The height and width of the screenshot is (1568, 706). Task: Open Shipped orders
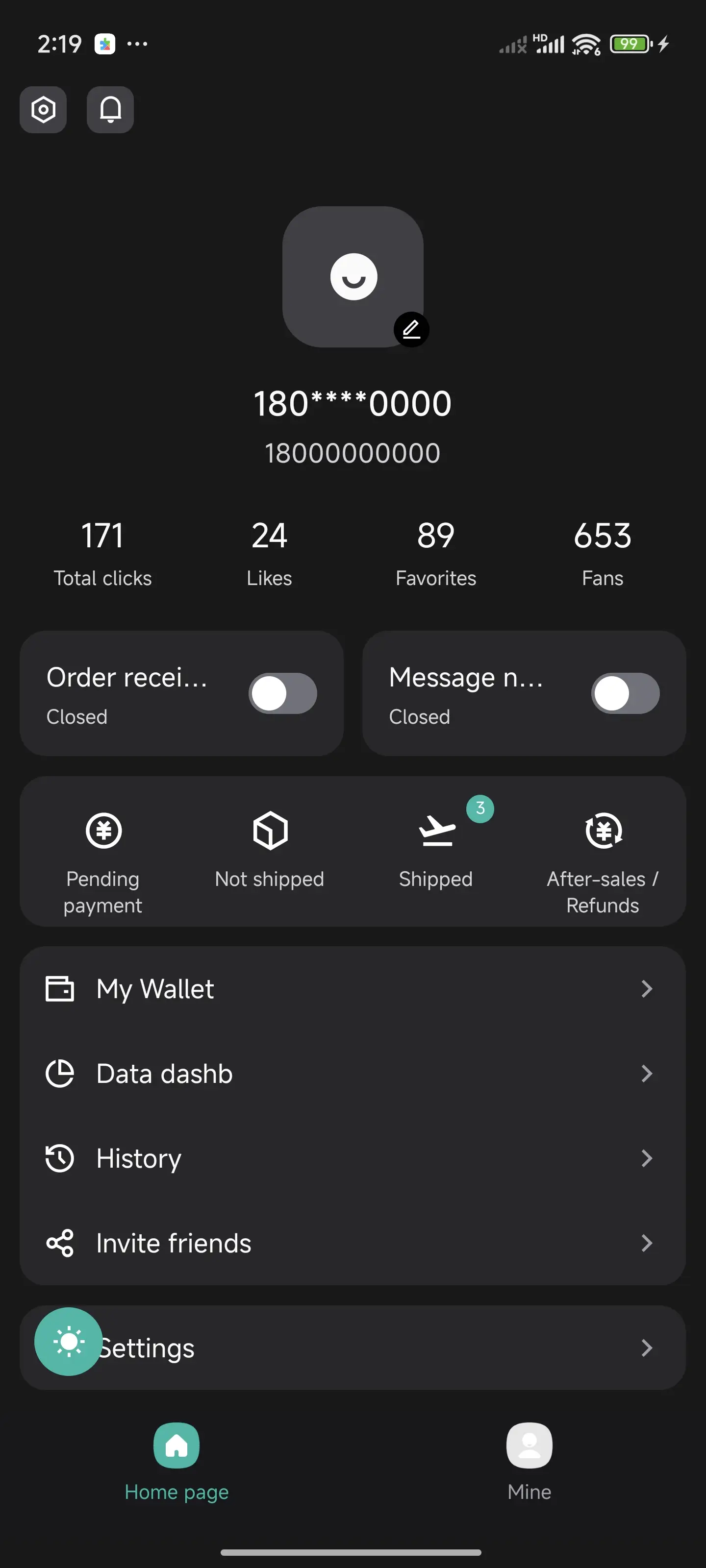pyautogui.click(x=436, y=850)
